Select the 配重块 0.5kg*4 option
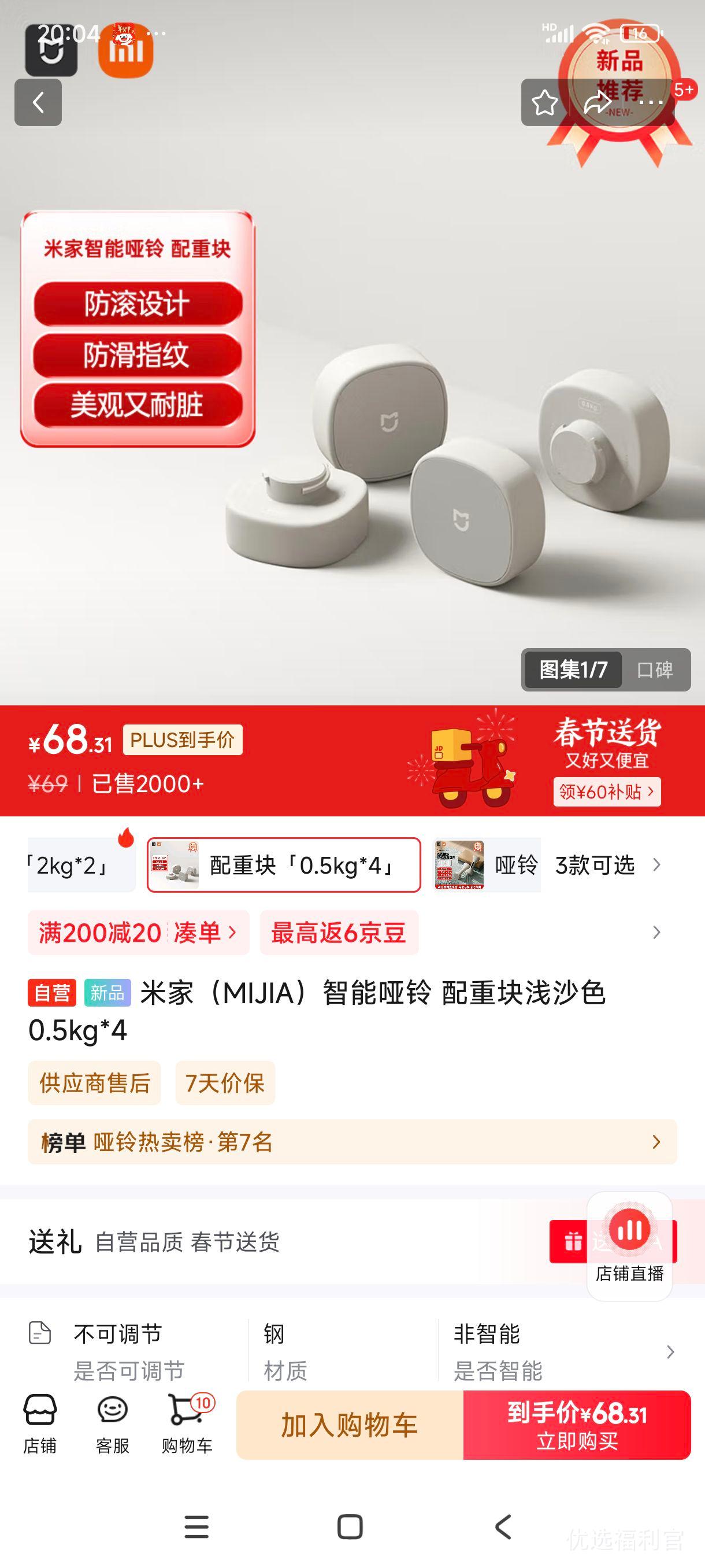The width and height of the screenshot is (705, 1568). coord(284,865)
